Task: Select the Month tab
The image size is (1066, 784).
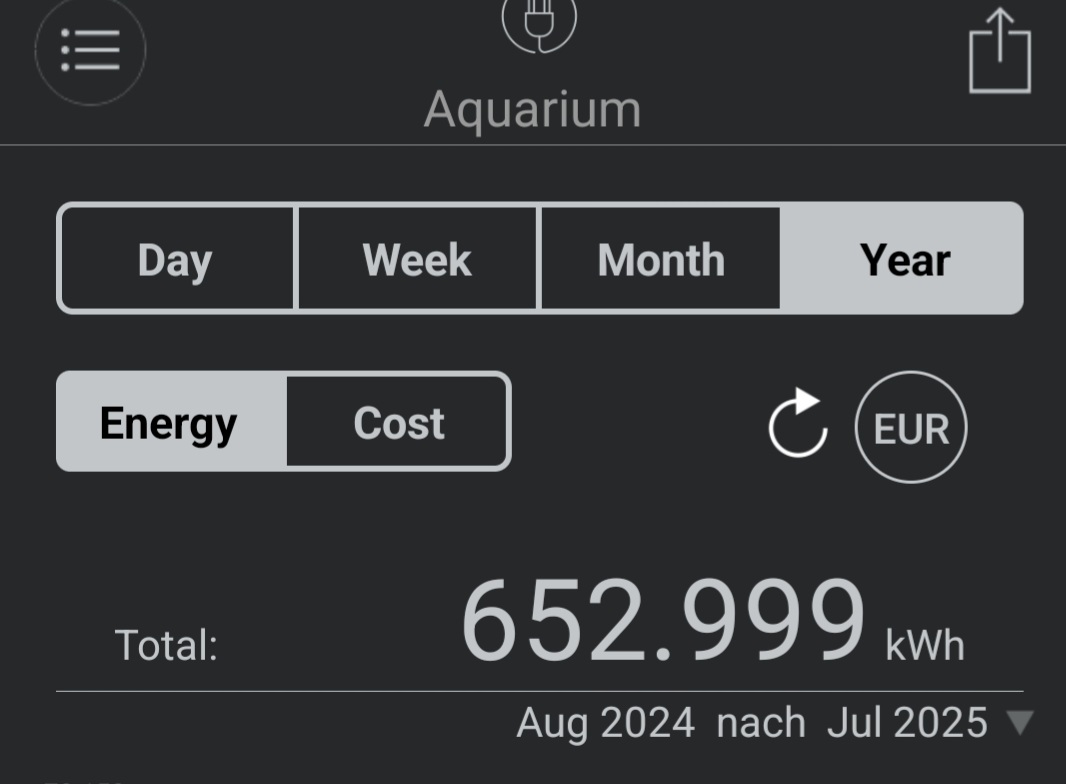Action: click(x=660, y=259)
